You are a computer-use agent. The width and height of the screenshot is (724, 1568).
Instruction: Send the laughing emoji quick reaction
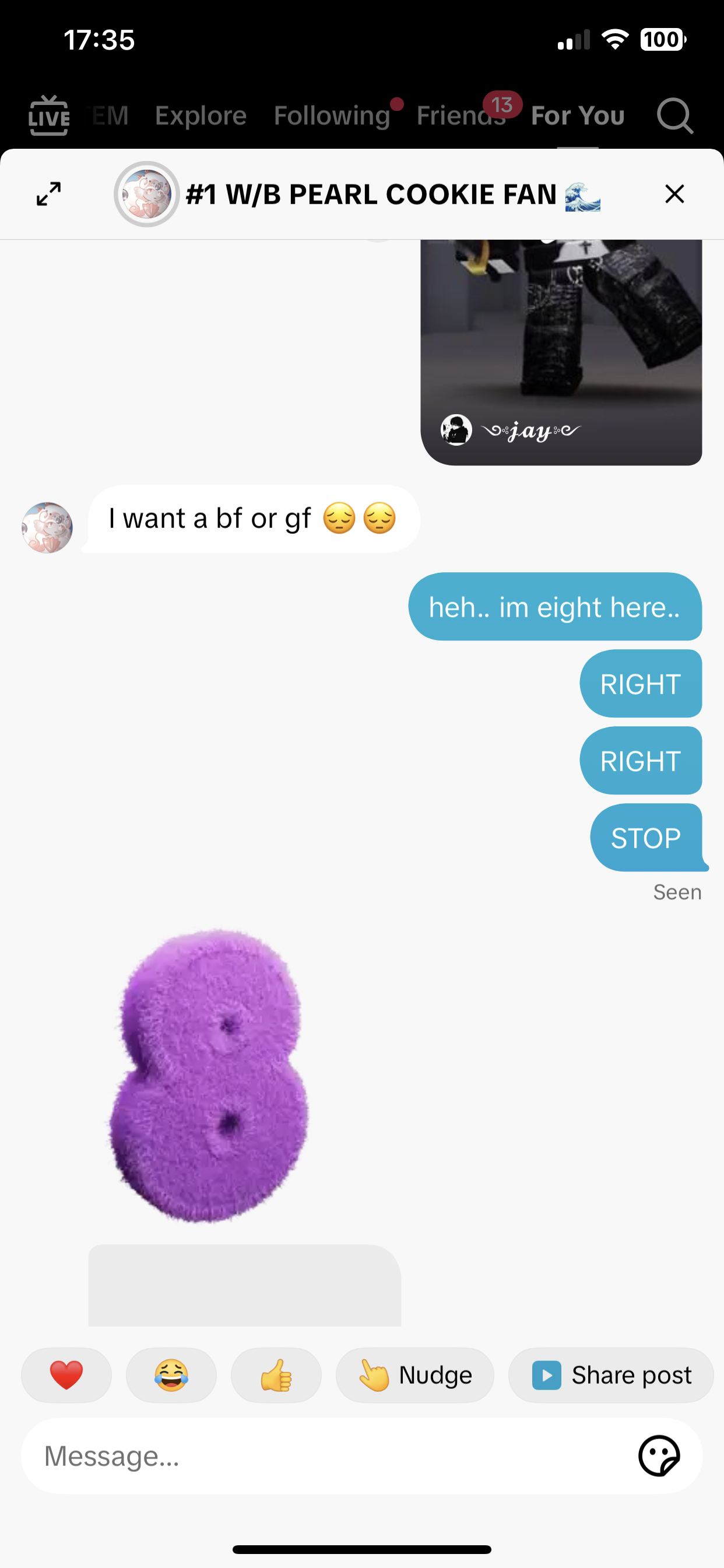[171, 1375]
